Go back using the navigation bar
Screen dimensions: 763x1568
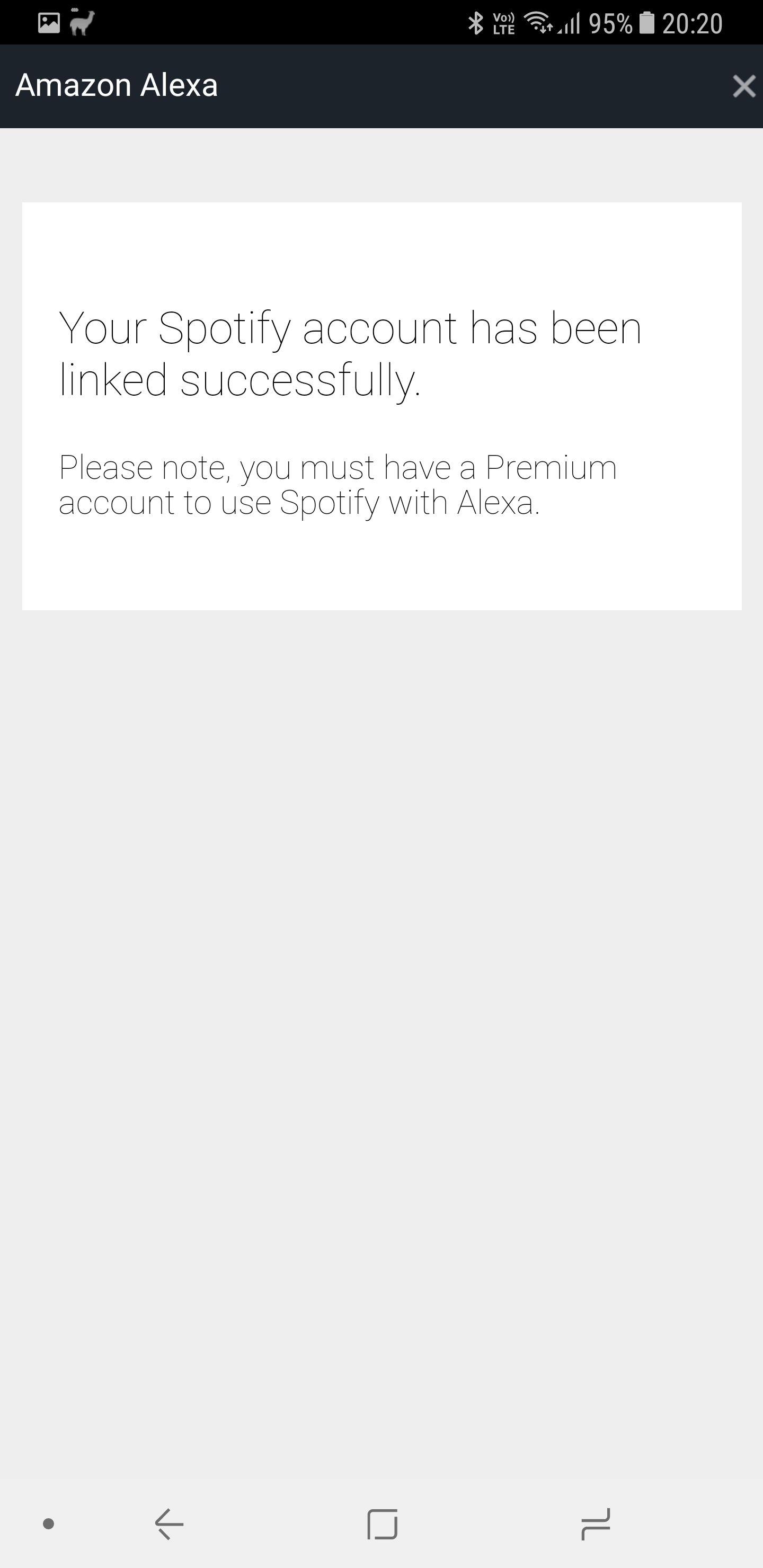(x=169, y=1524)
